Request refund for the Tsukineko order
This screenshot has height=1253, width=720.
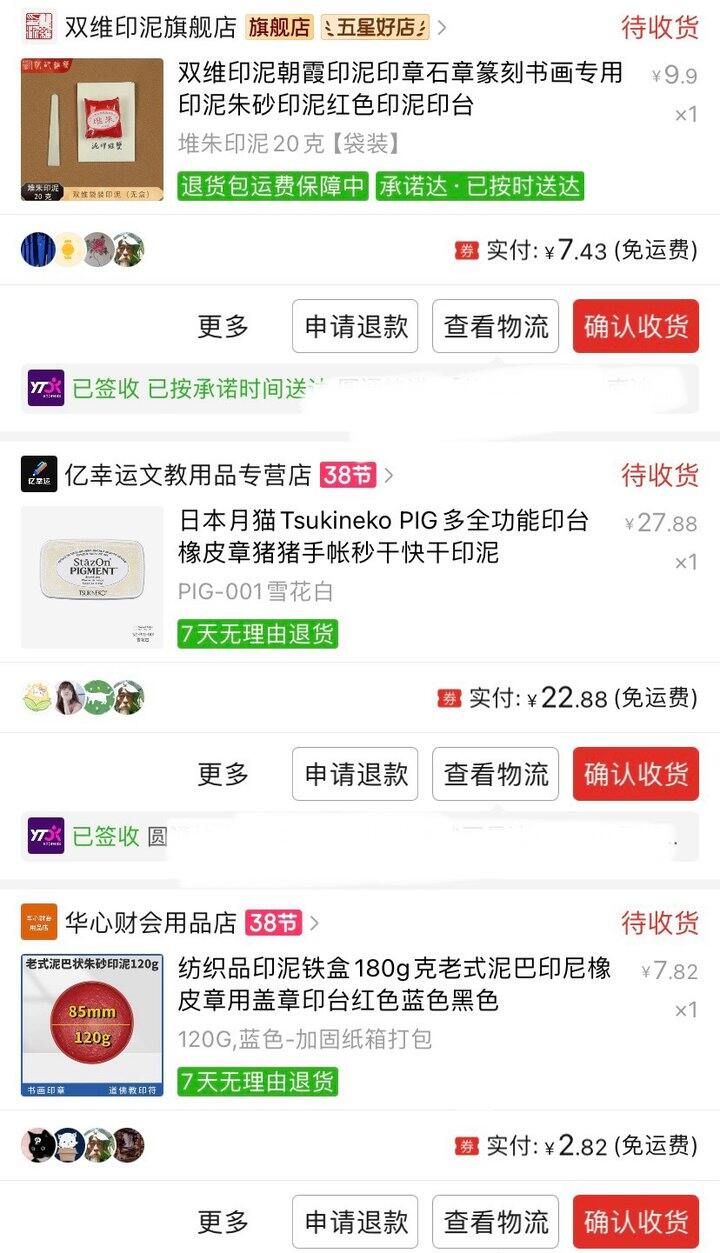355,774
